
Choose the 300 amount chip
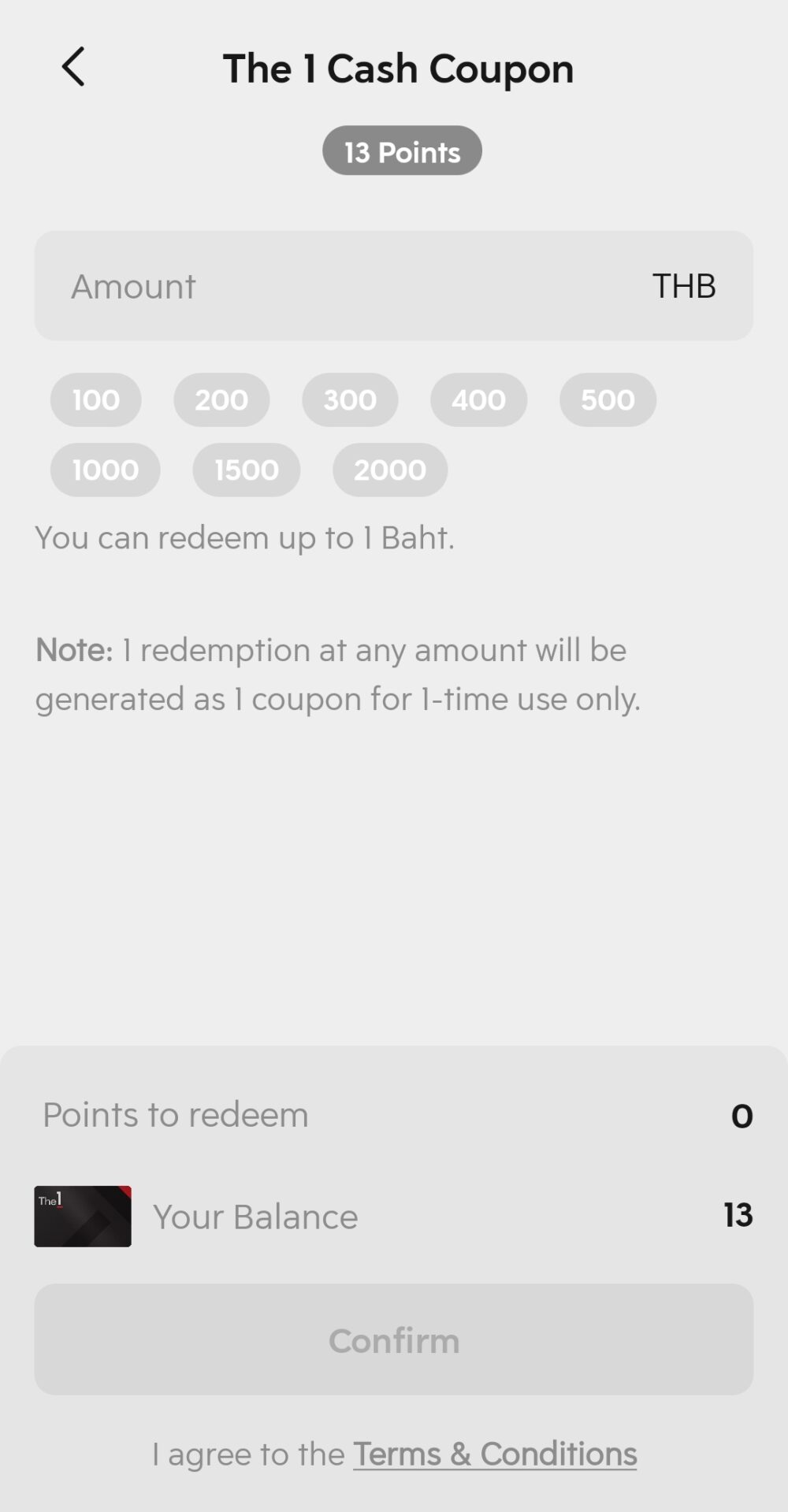350,399
